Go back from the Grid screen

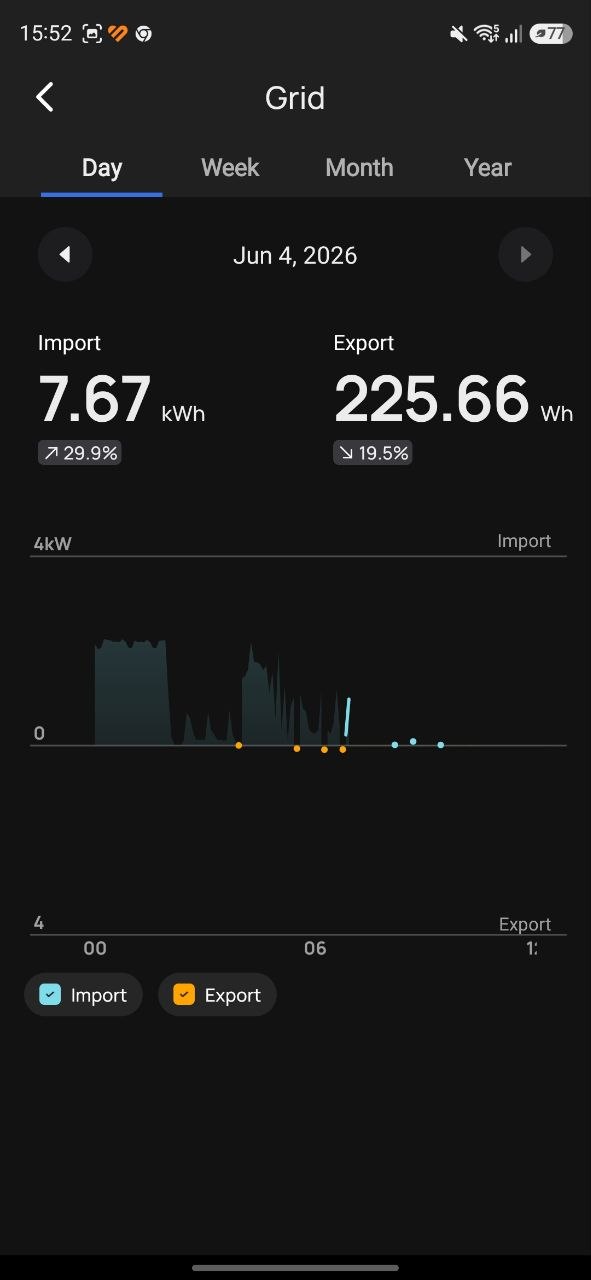pos(44,97)
